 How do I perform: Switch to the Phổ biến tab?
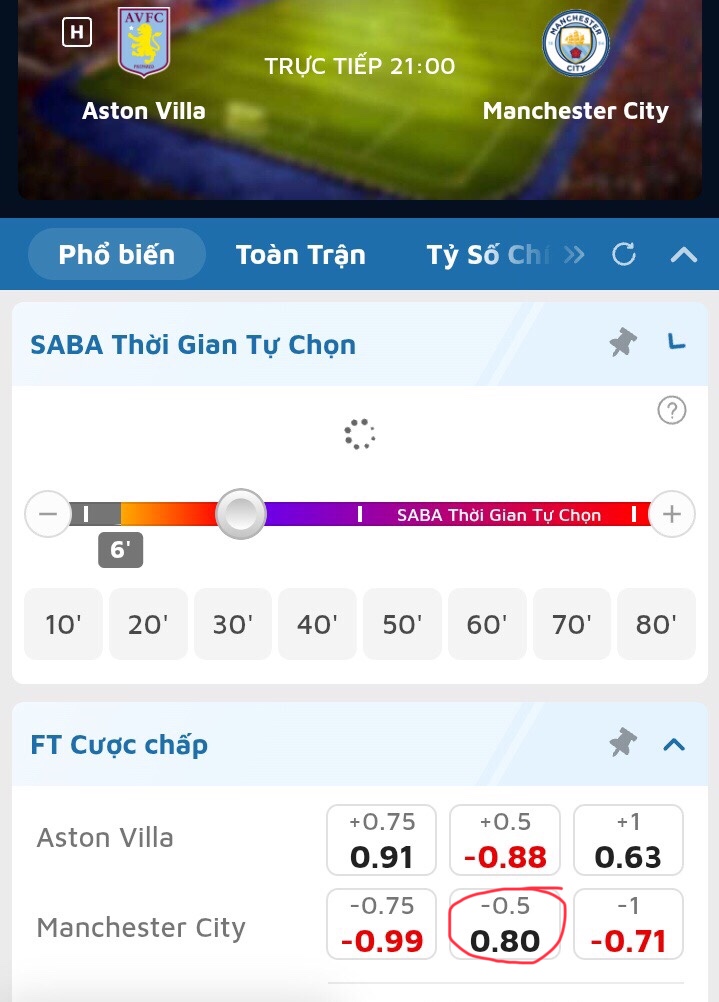pyautogui.click(x=117, y=254)
